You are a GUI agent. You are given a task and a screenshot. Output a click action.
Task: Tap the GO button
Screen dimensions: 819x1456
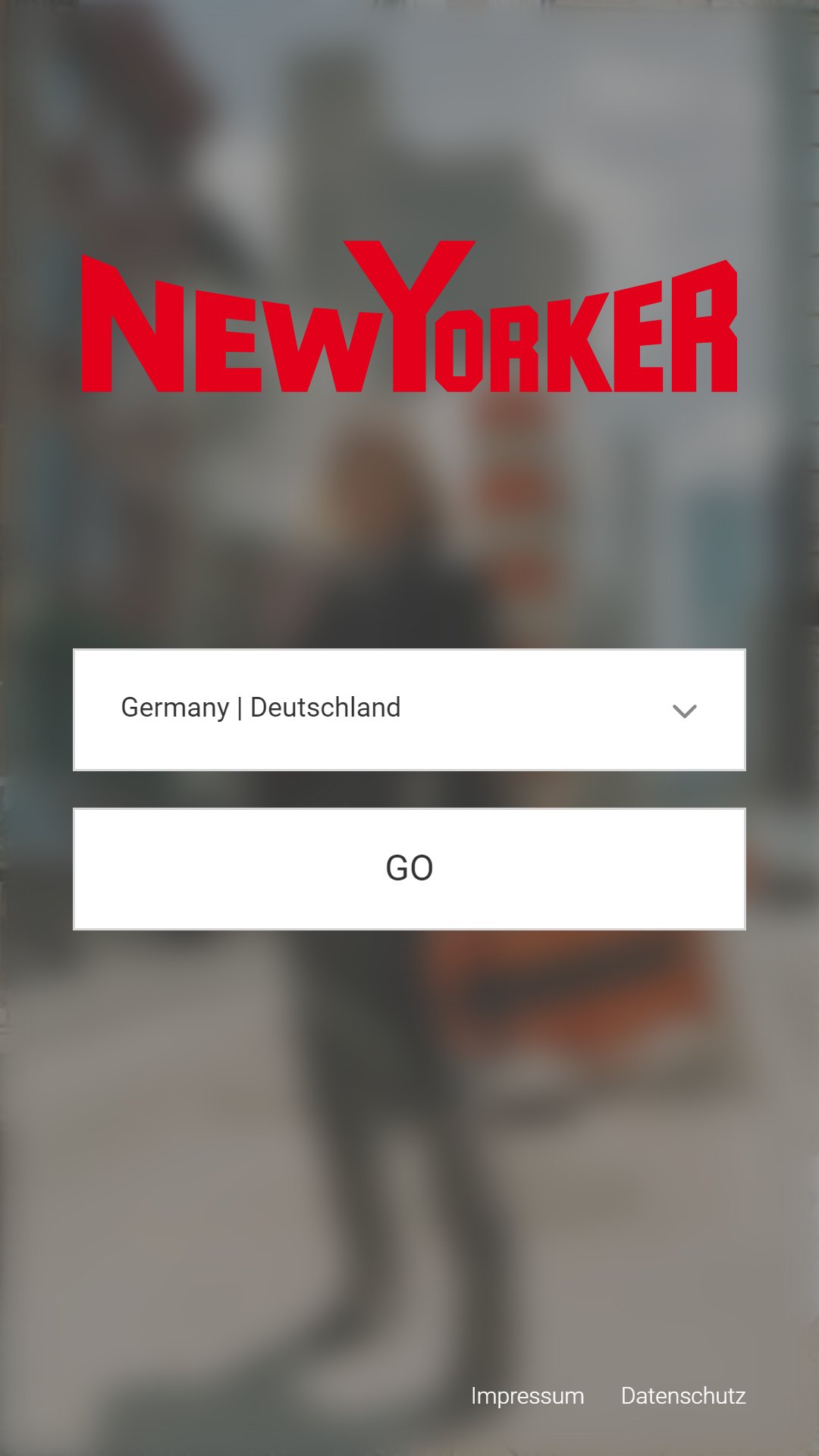tap(409, 869)
